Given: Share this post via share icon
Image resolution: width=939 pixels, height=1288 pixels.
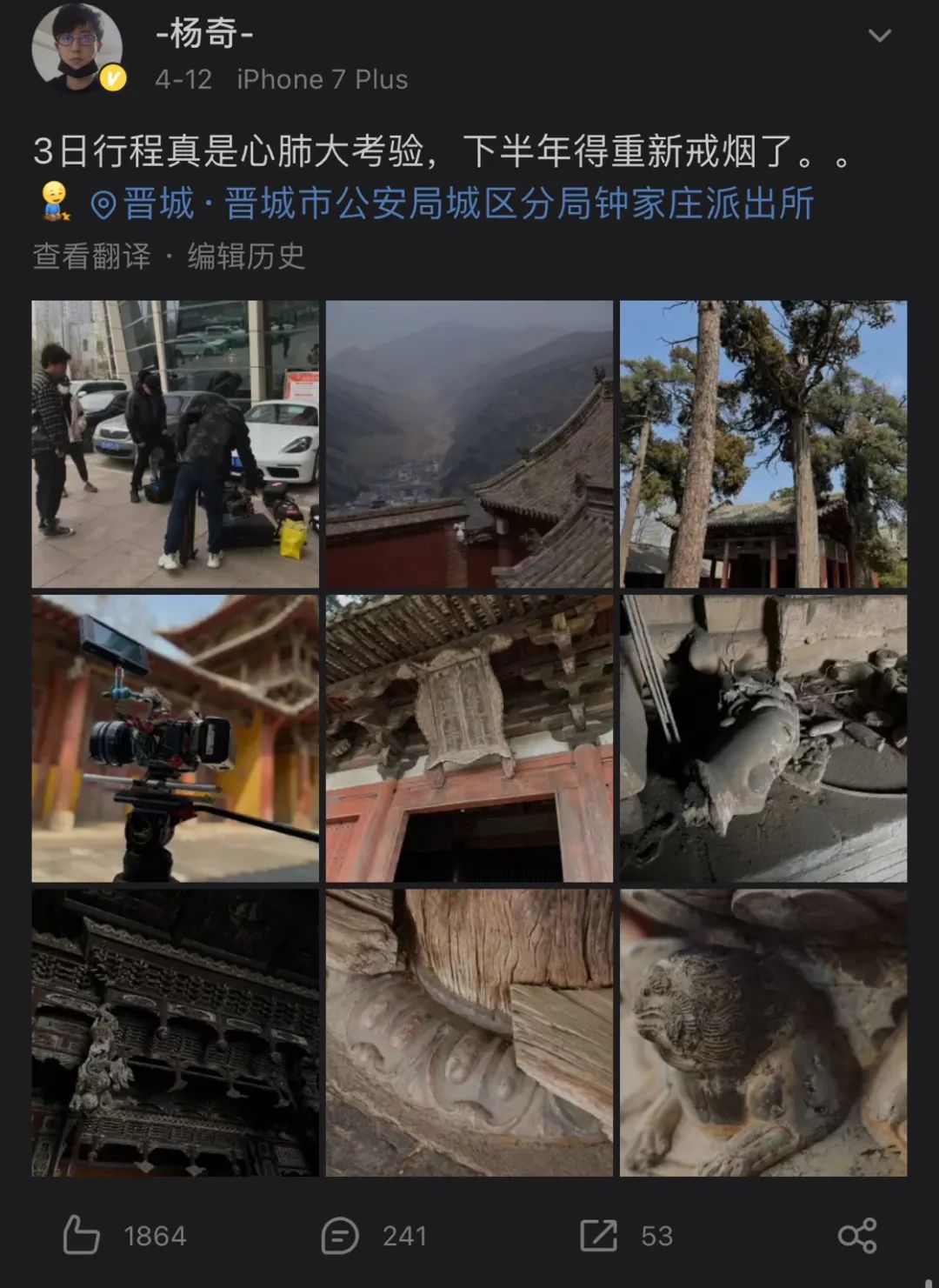Looking at the screenshot, I should pos(857,1235).
